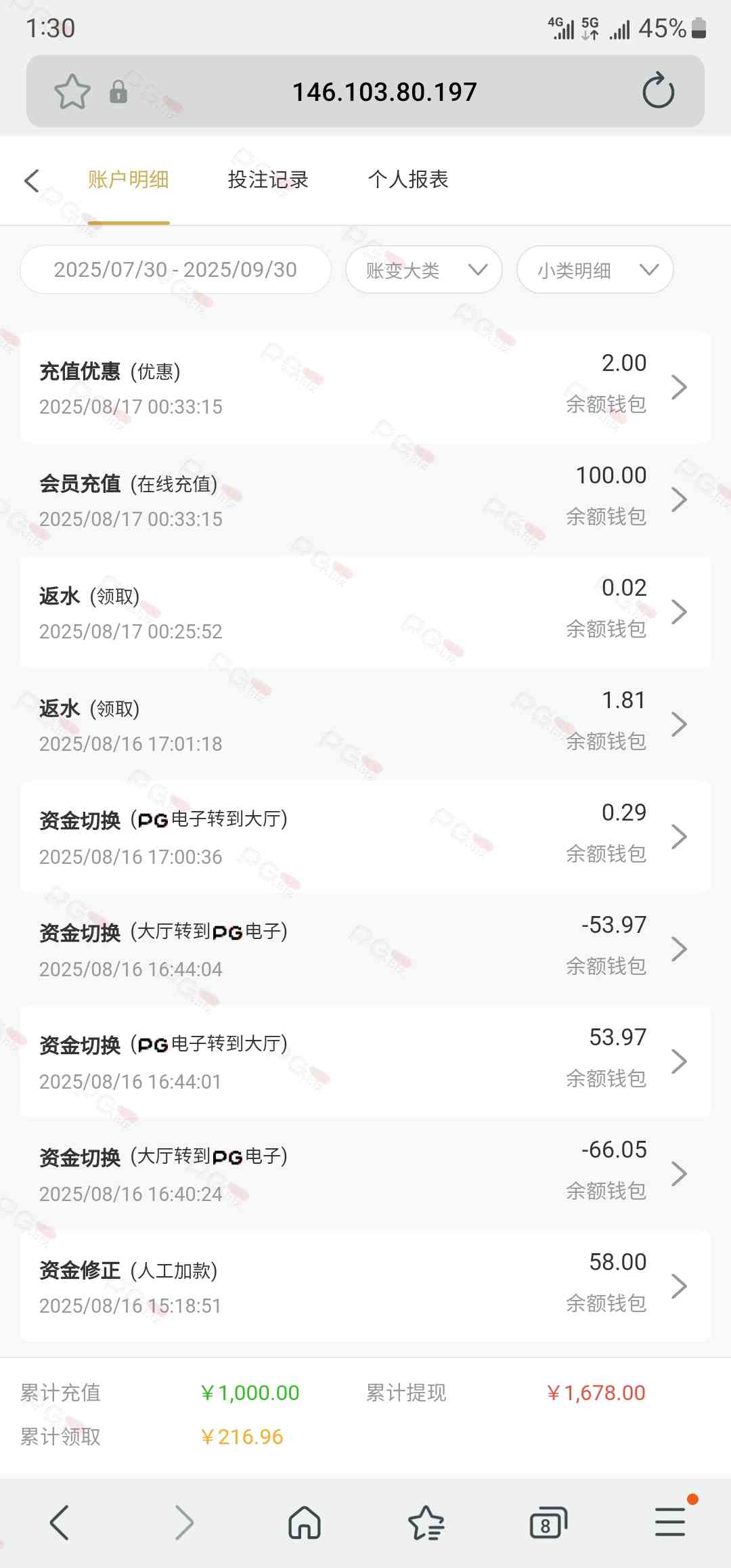
Task: Expand the 小类明细 dropdown
Action: point(595,269)
